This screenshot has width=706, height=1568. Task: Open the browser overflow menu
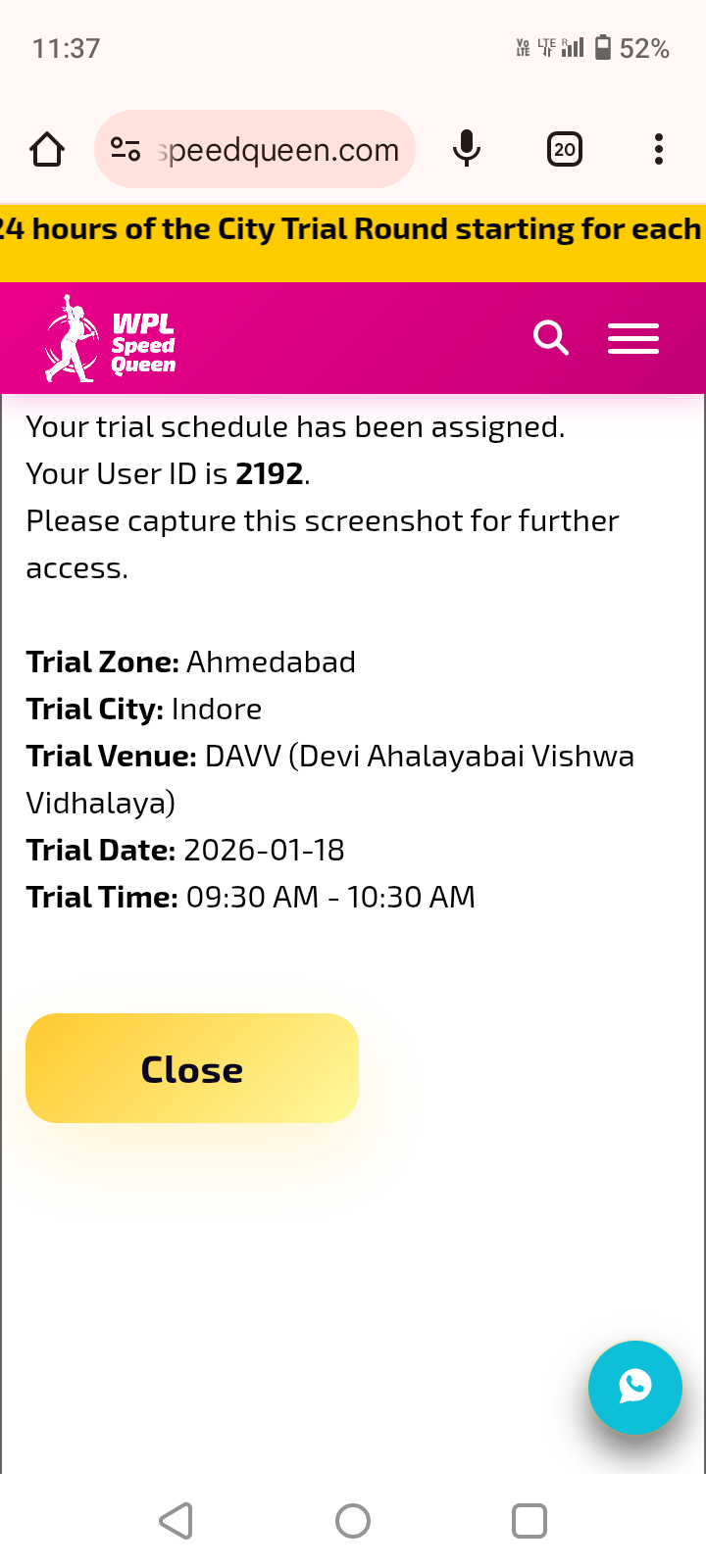click(658, 150)
